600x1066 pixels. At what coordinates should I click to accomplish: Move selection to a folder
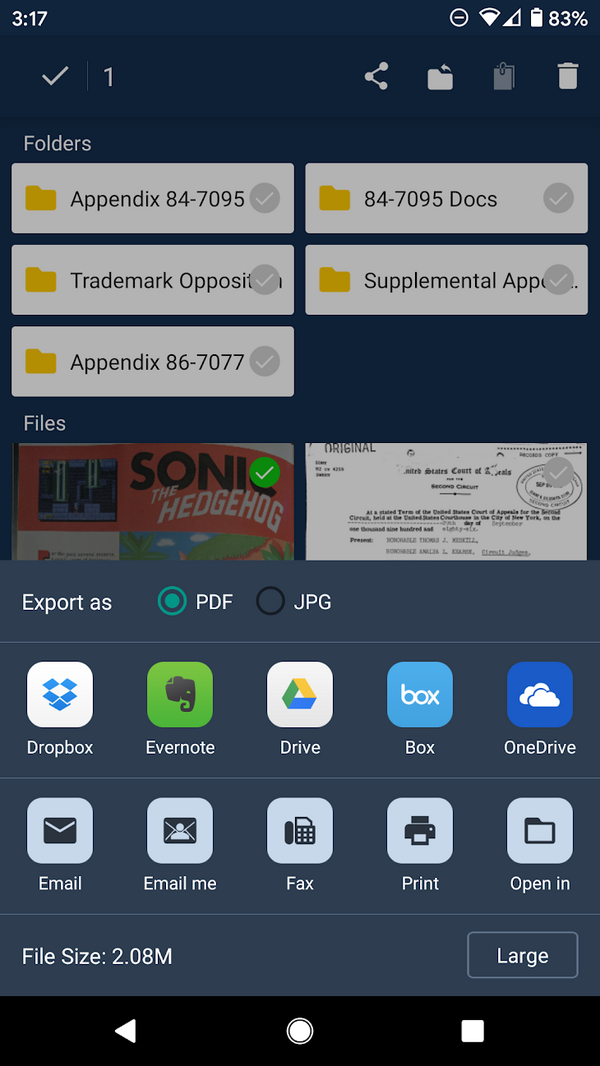pyautogui.click(x=440, y=77)
